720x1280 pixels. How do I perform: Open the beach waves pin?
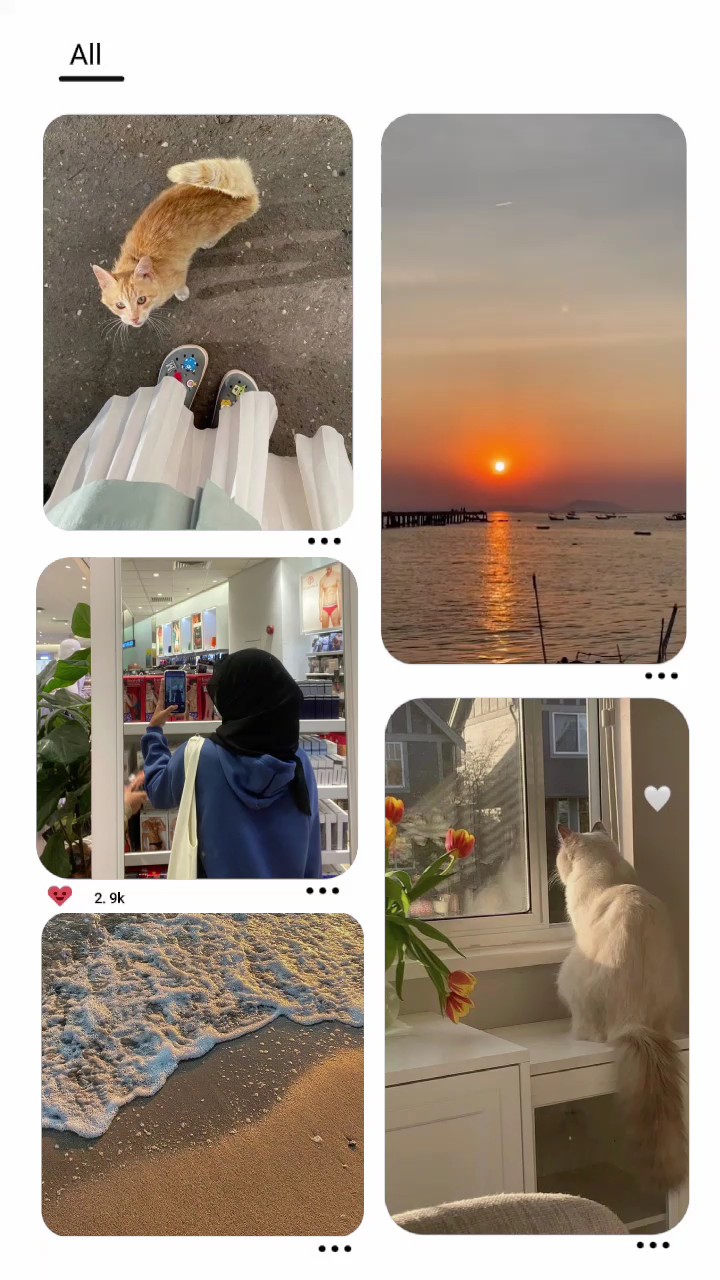click(202, 1075)
